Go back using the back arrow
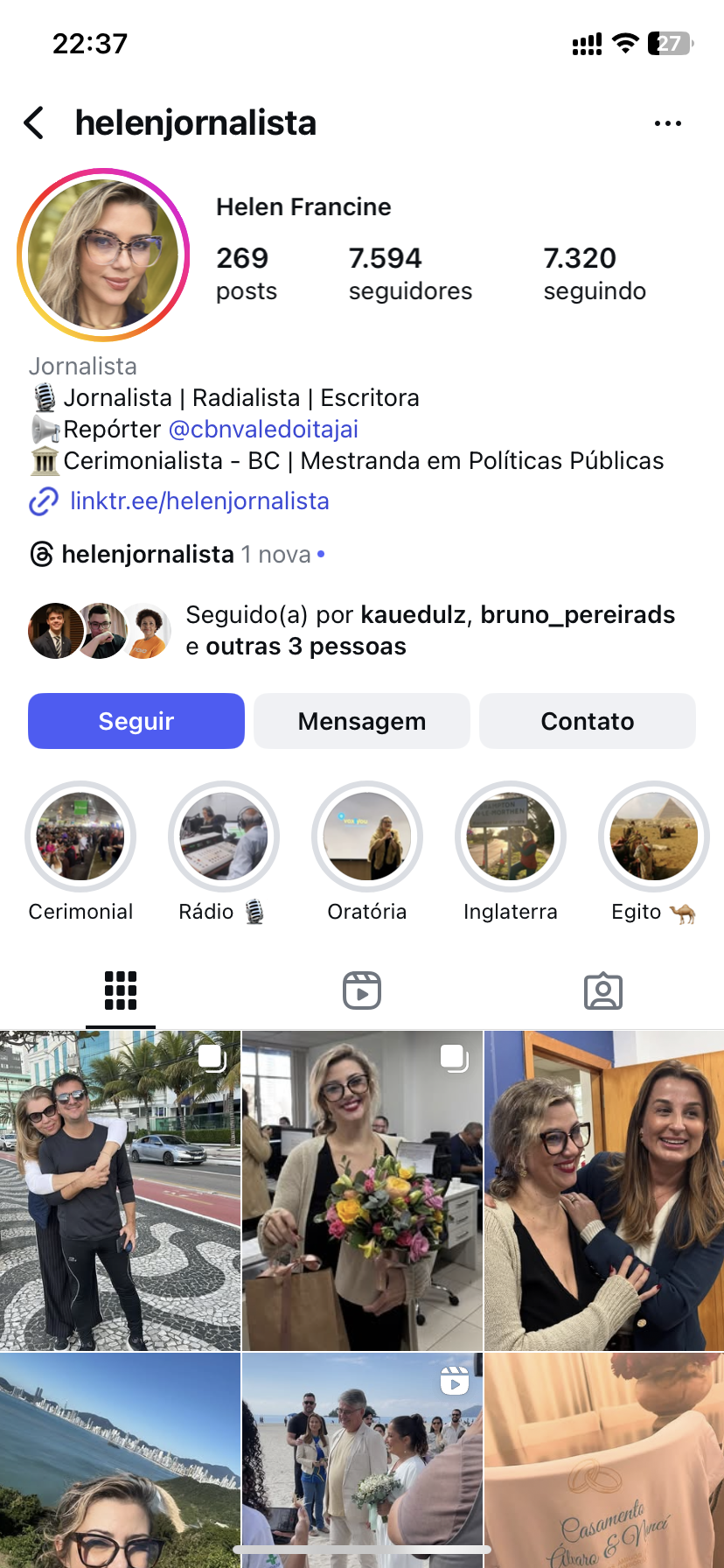 pos(35,123)
